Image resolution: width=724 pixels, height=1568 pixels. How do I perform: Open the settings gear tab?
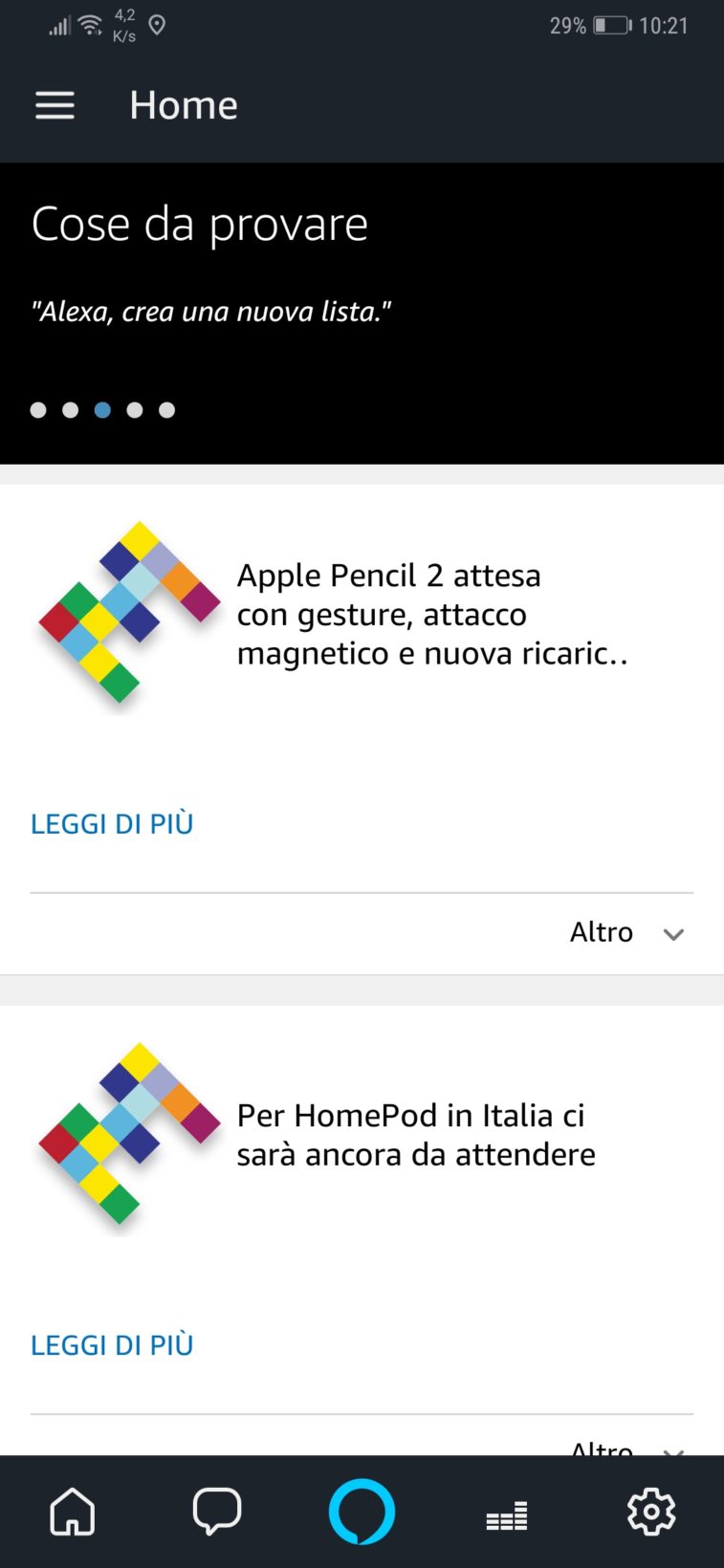pos(651,1512)
